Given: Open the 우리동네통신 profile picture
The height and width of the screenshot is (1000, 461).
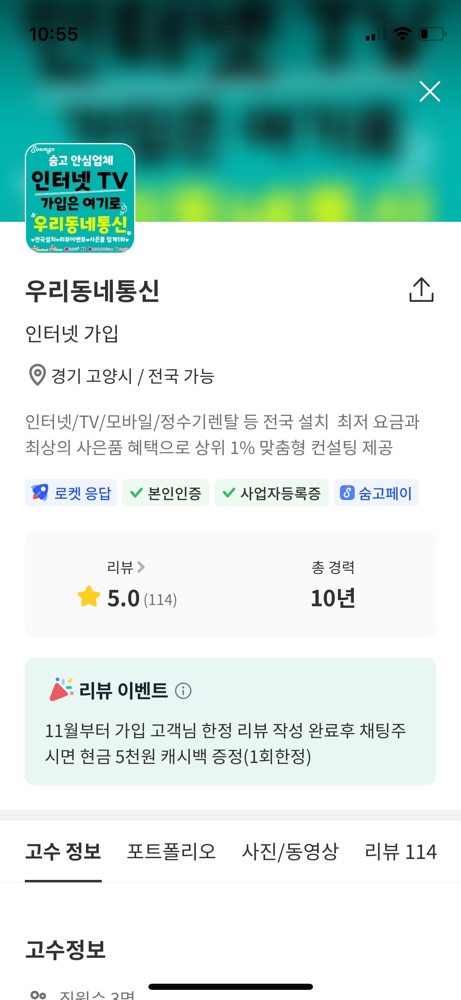Looking at the screenshot, I should pyautogui.click(x=80, y=198).
